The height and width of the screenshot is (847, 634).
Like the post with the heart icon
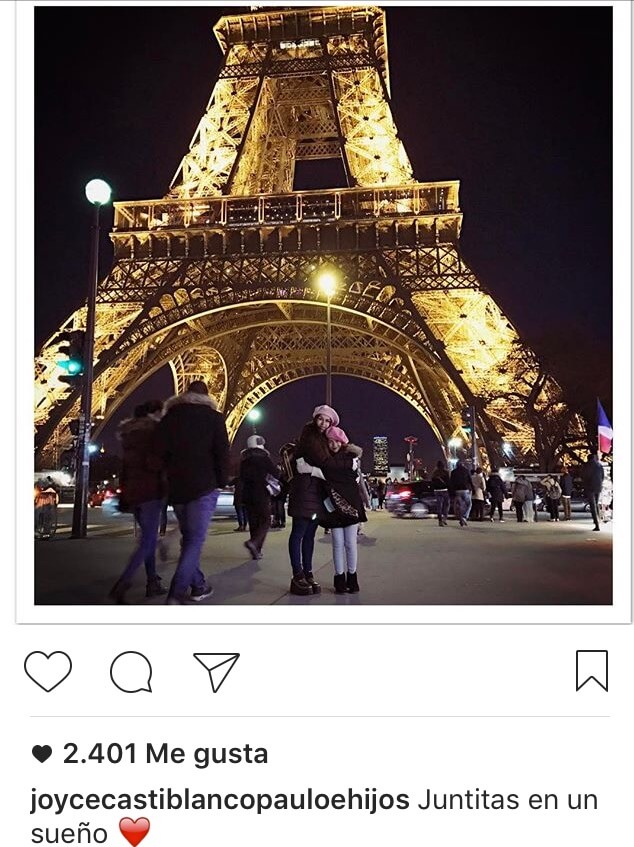coord(48,671)
